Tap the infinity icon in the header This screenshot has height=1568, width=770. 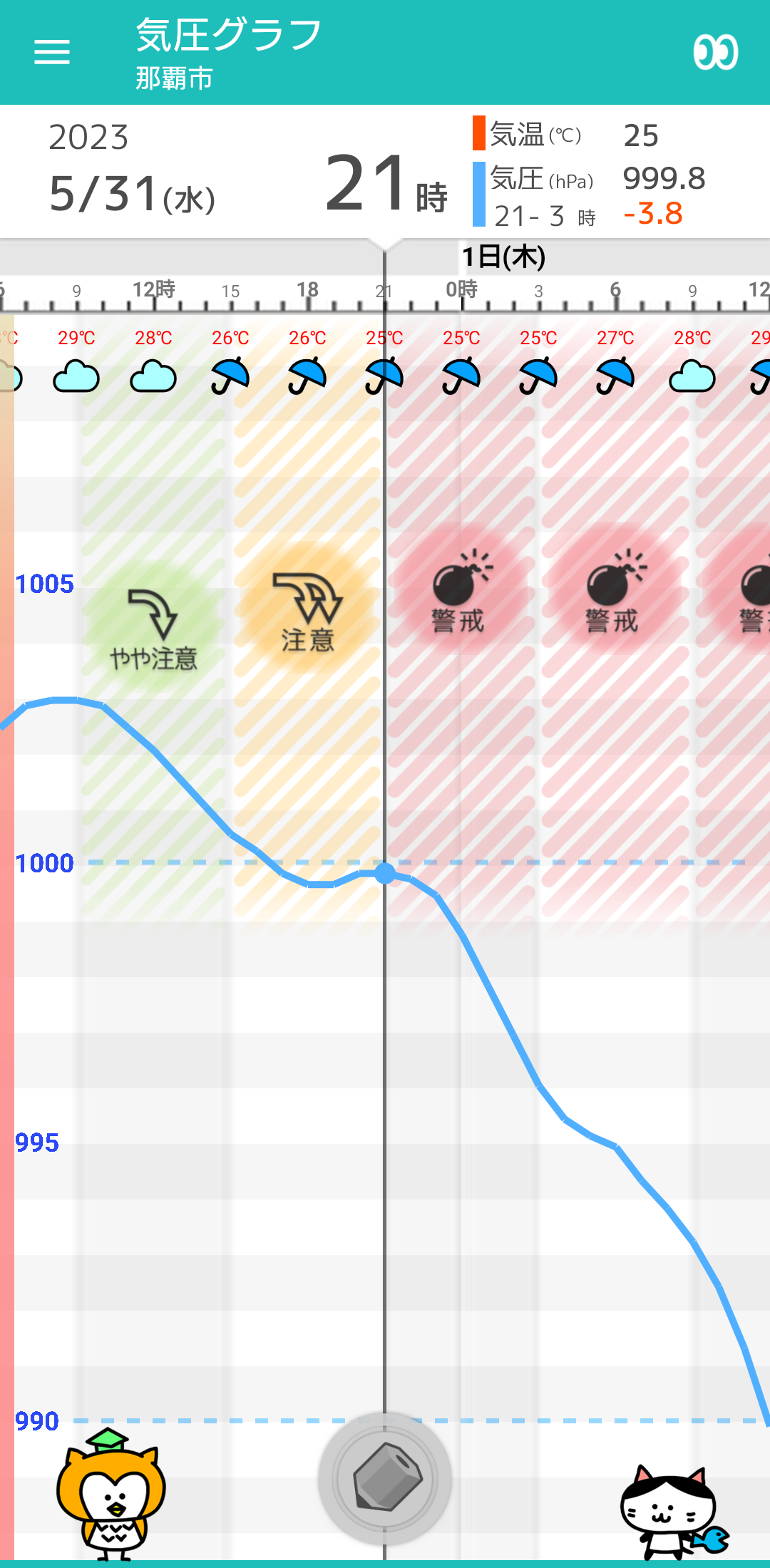pyautogui.click(x=716, y=52)
